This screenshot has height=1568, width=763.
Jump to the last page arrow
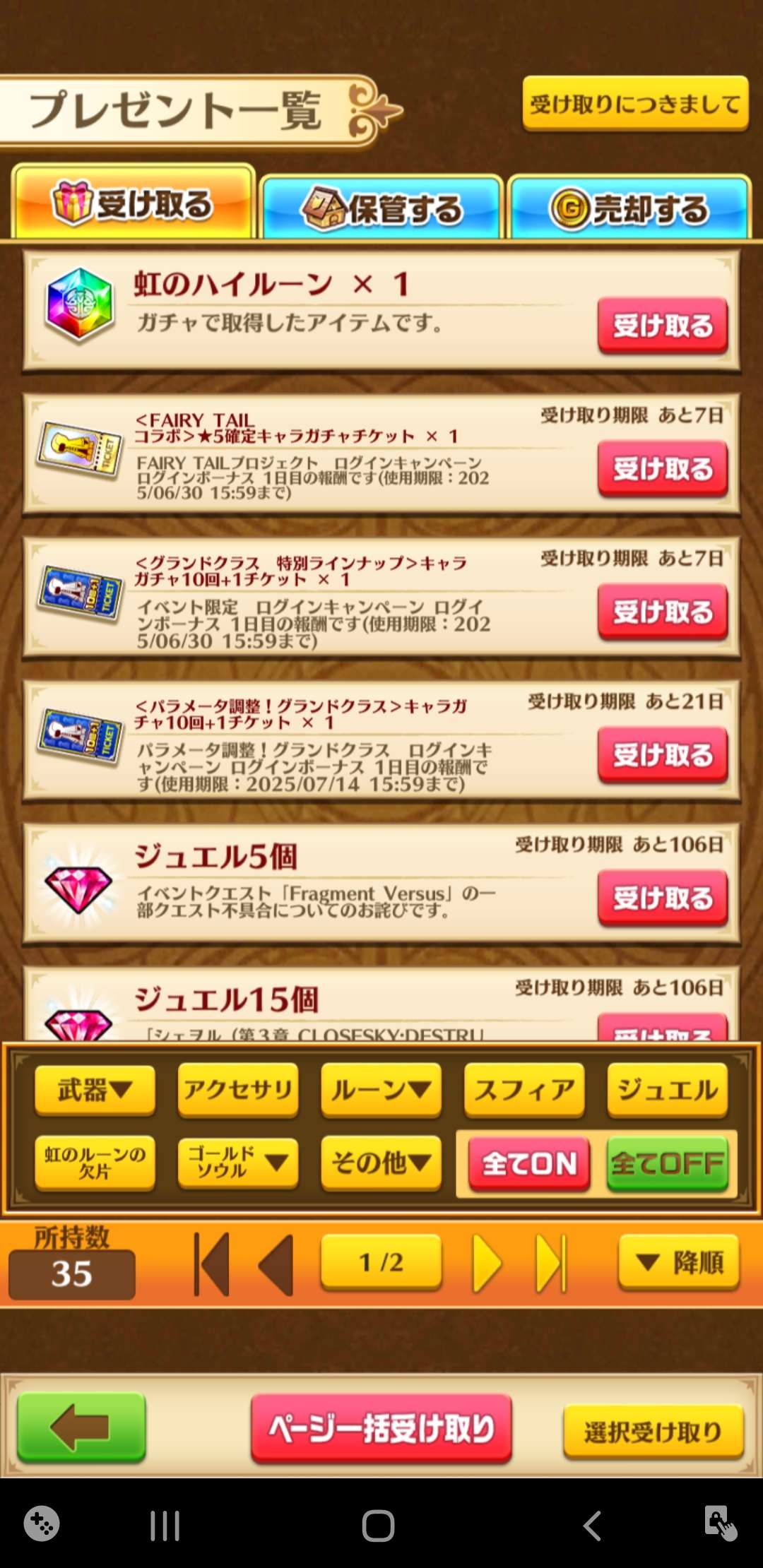[x=551, y=1263]
